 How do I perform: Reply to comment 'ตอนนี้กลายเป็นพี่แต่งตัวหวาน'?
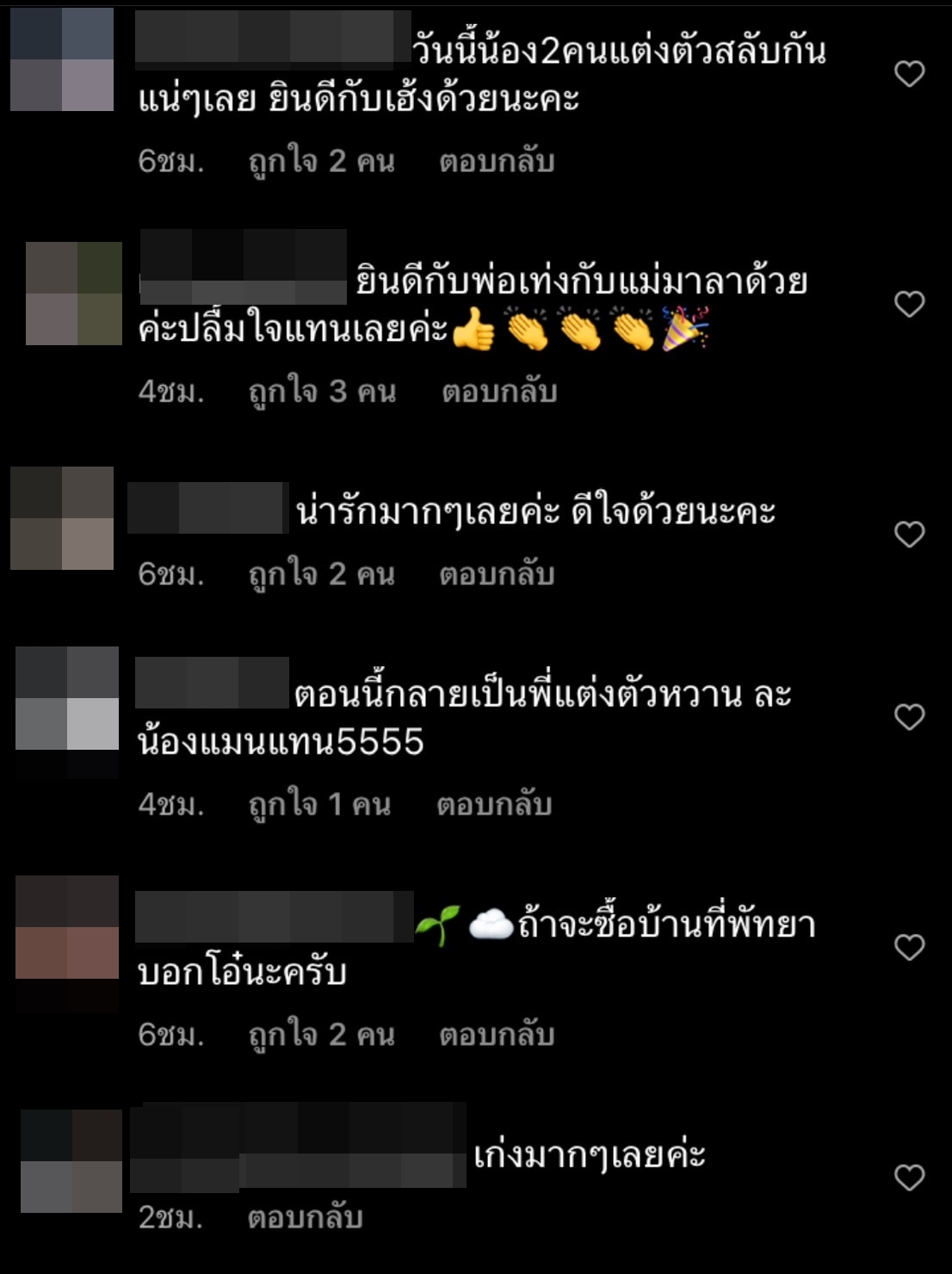pos(494,805)
